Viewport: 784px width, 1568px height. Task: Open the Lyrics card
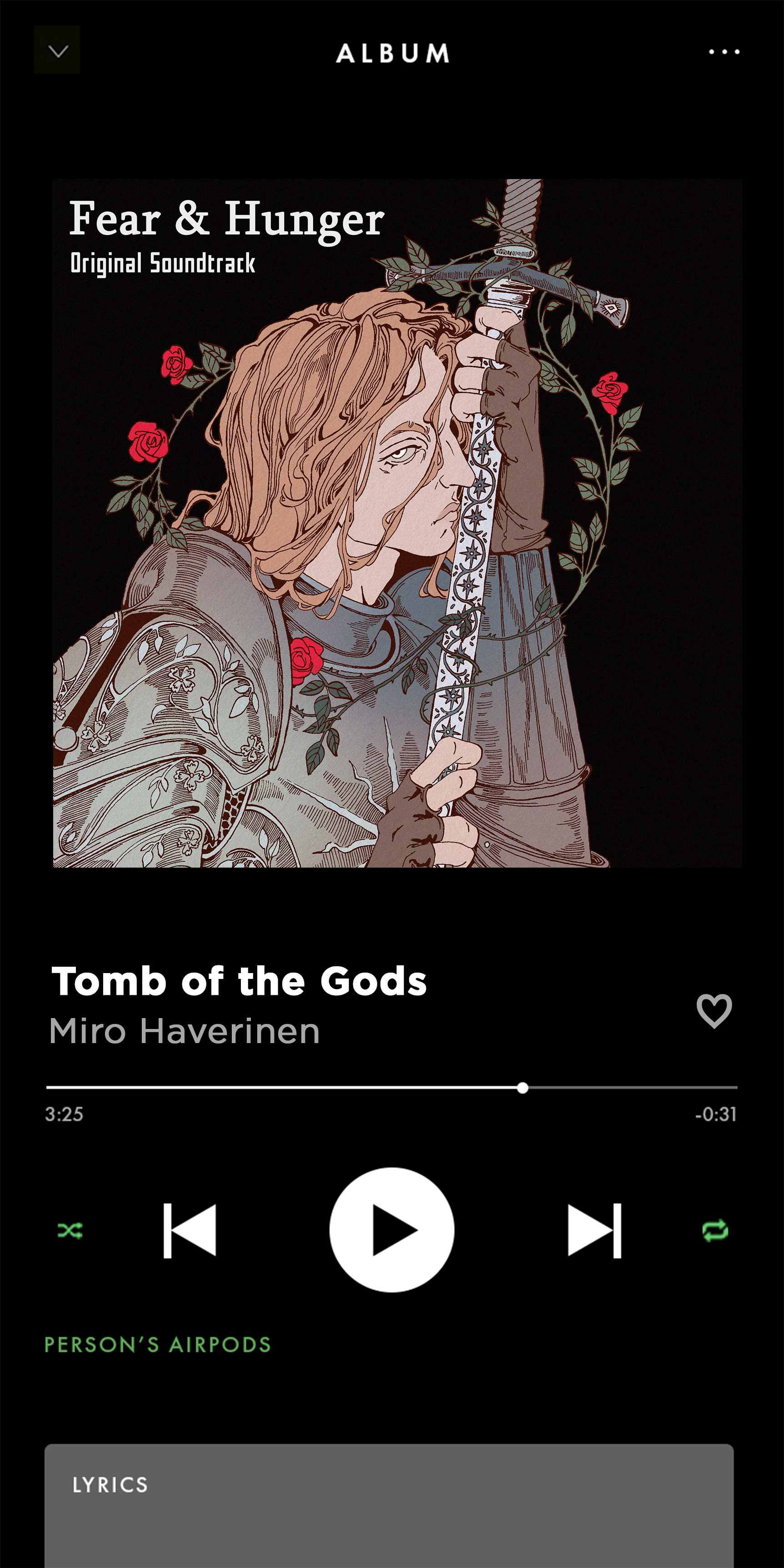pos(388,1503)
